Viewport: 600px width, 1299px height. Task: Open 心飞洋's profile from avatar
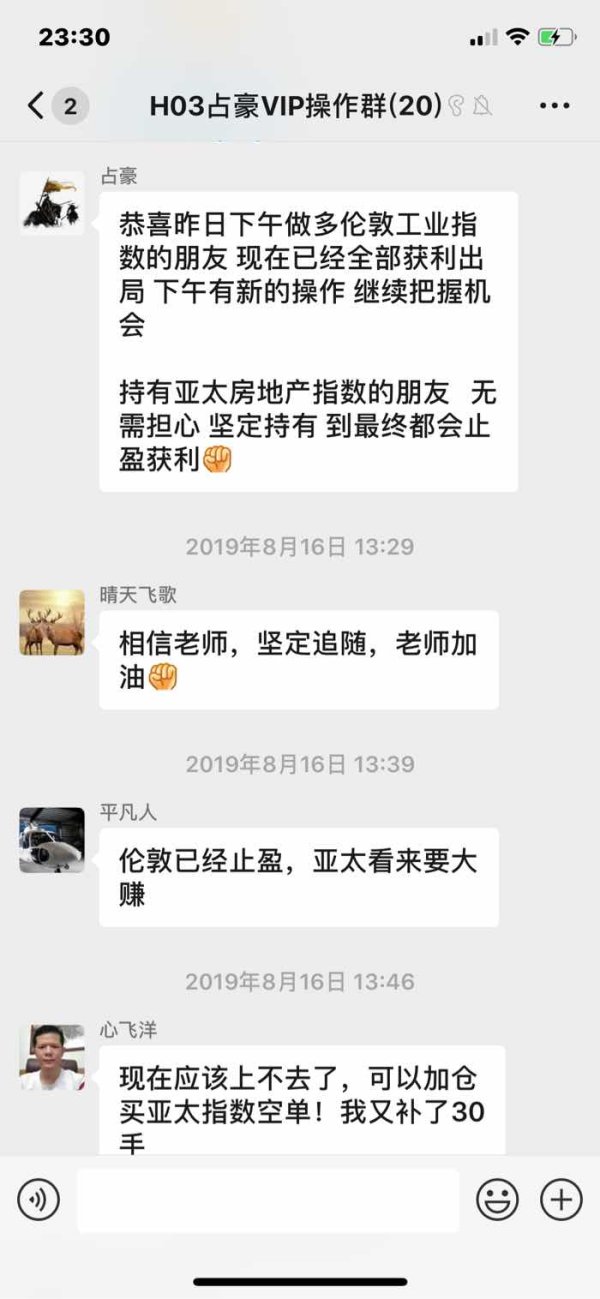coord(52,1057)
